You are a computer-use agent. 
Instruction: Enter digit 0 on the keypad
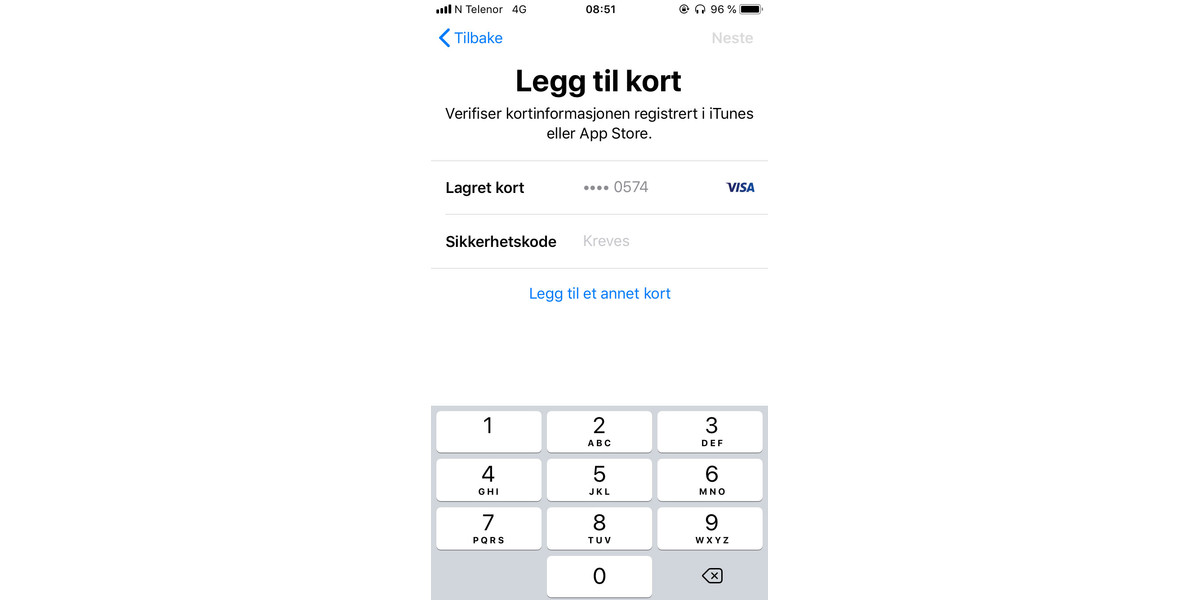[599, 576]
